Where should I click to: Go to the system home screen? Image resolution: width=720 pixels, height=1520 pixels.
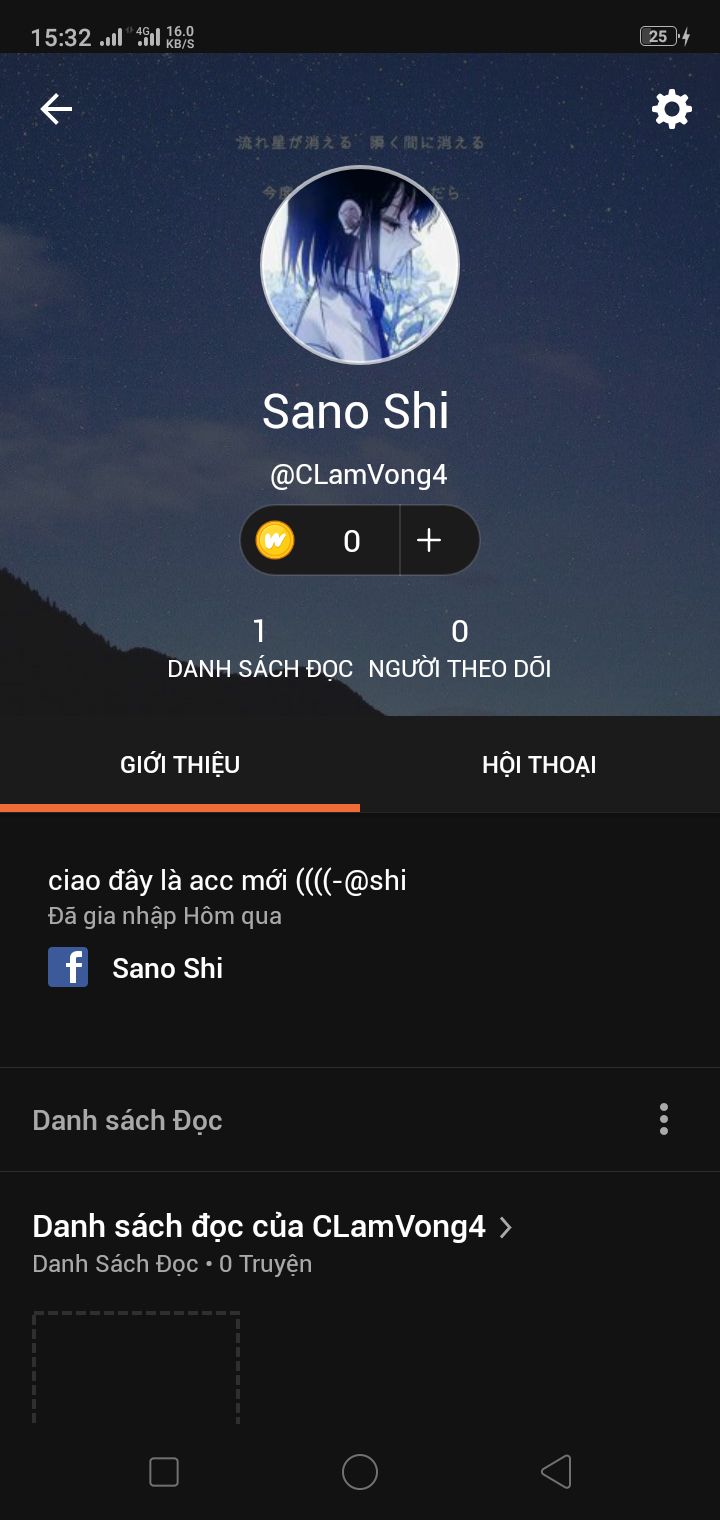coord(360,1472)
